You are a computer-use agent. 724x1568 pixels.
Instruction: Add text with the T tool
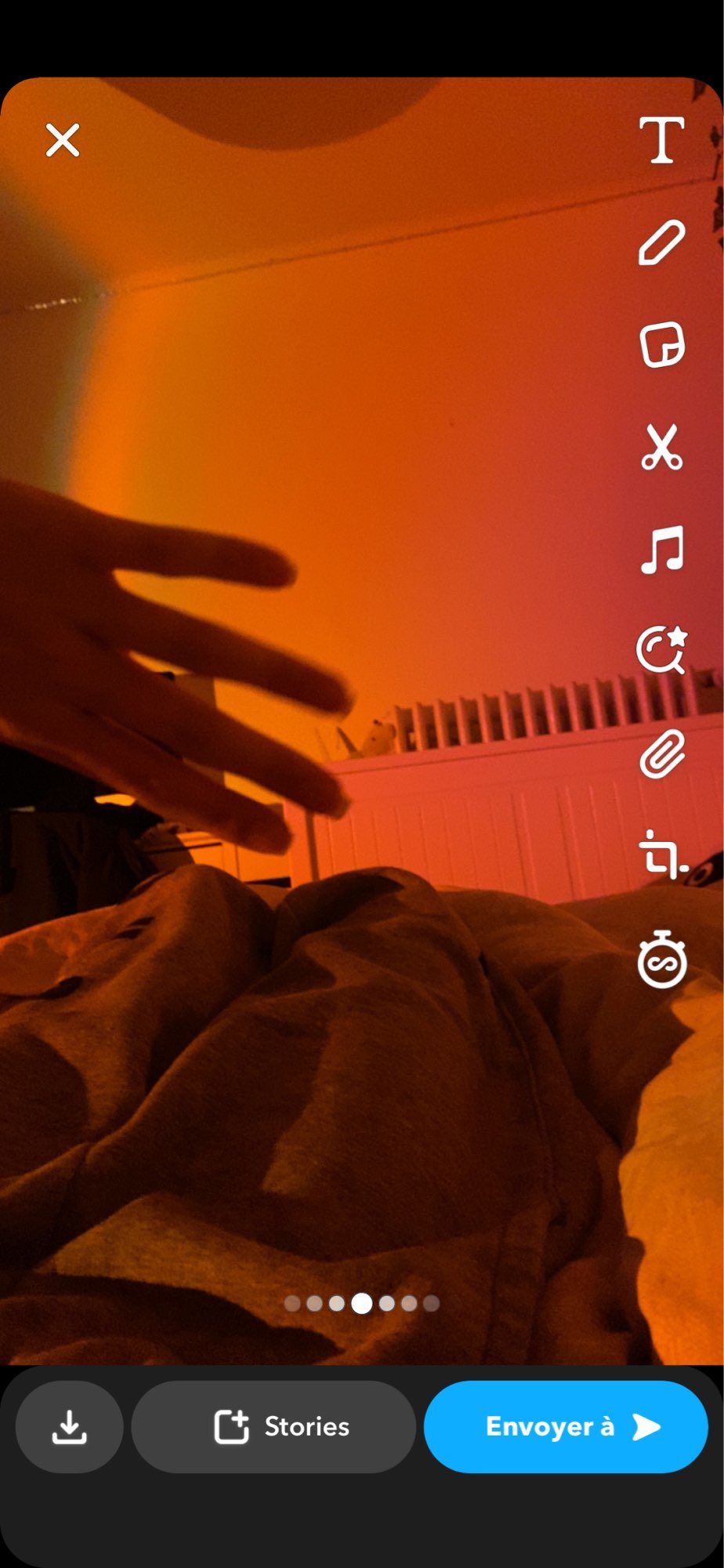(662, 140)
